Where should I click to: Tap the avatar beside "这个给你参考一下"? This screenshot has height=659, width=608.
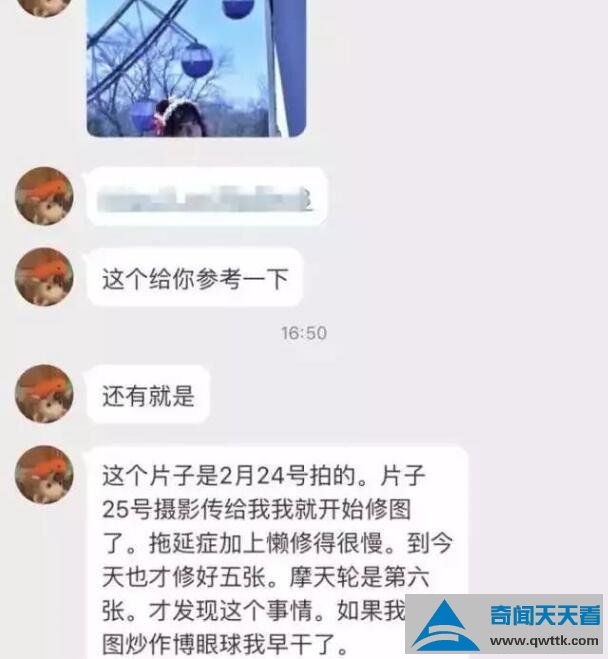pyautogui.click(x=44, y=277)
